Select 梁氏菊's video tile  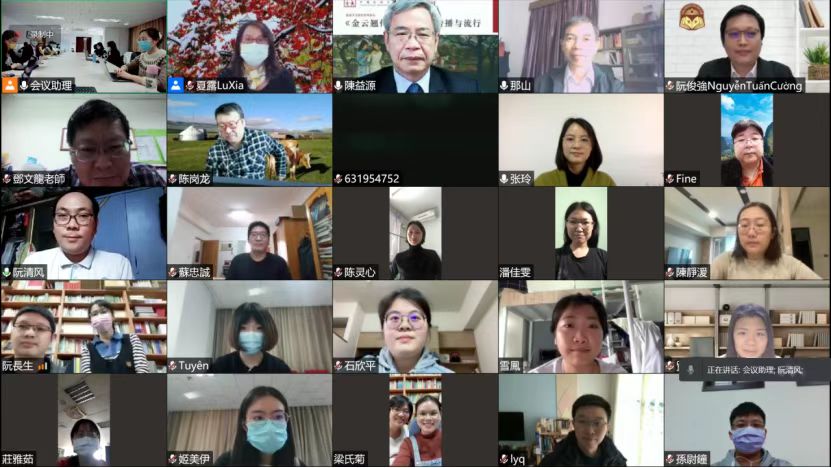tap(415, 420)
